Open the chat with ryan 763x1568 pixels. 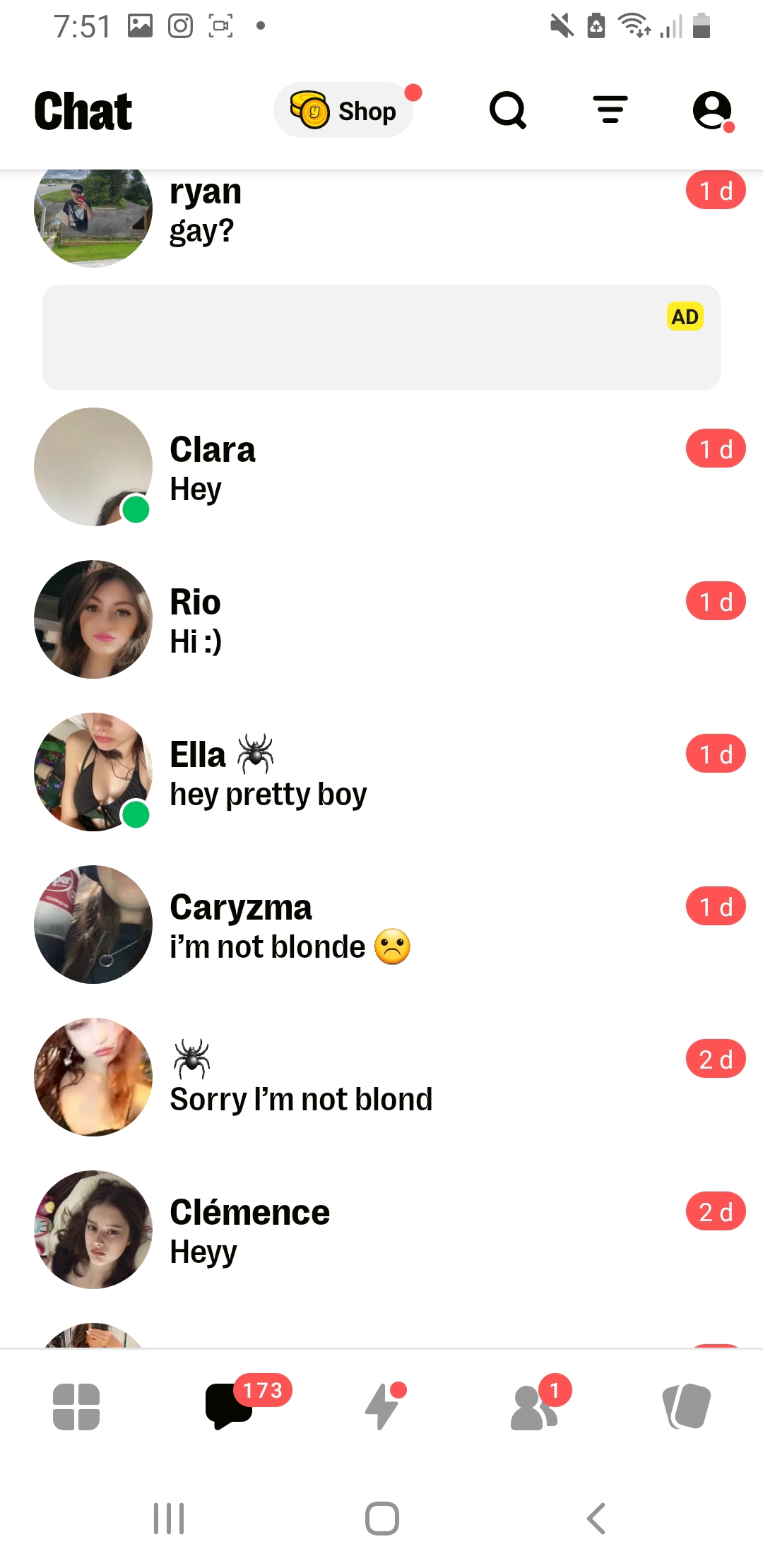(x=381, y=212)
